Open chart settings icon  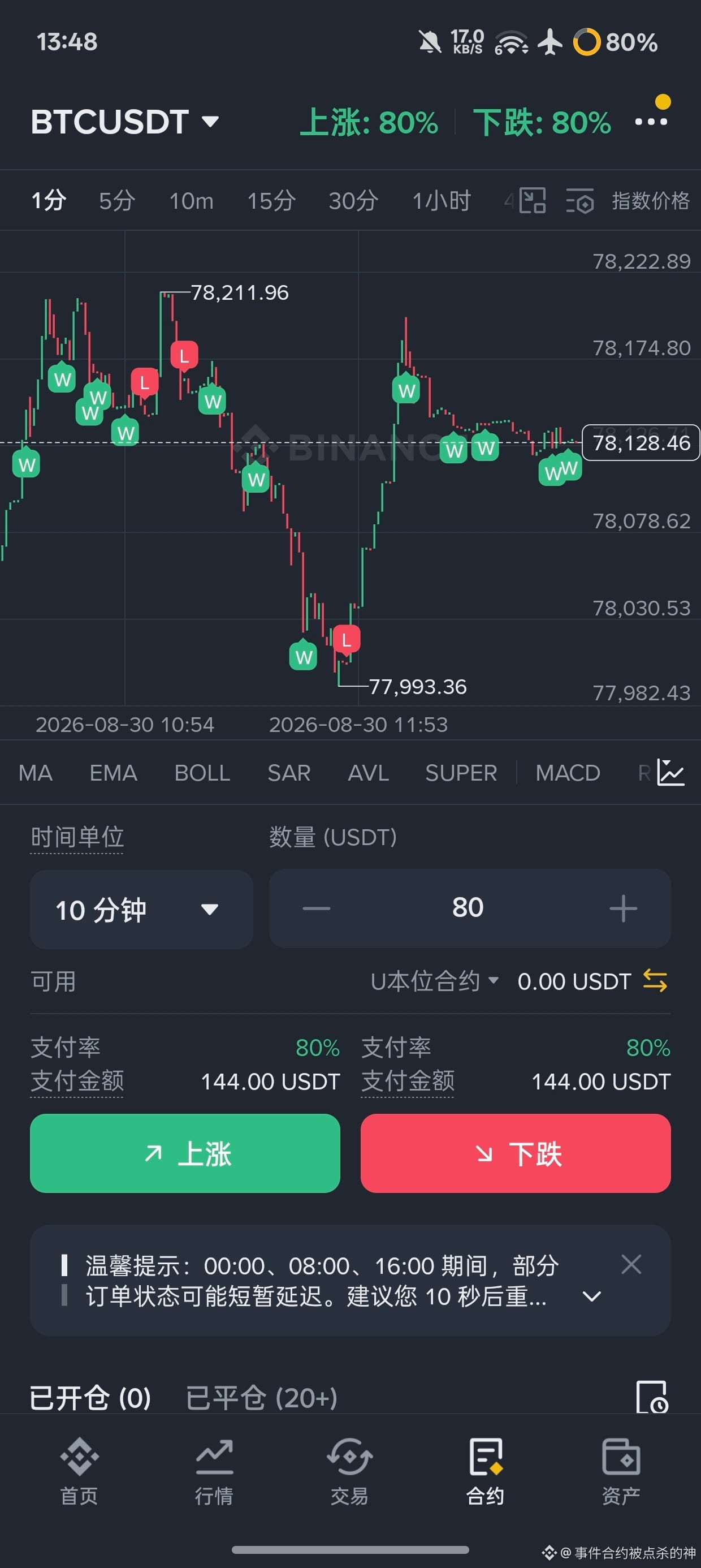point(580,200)
